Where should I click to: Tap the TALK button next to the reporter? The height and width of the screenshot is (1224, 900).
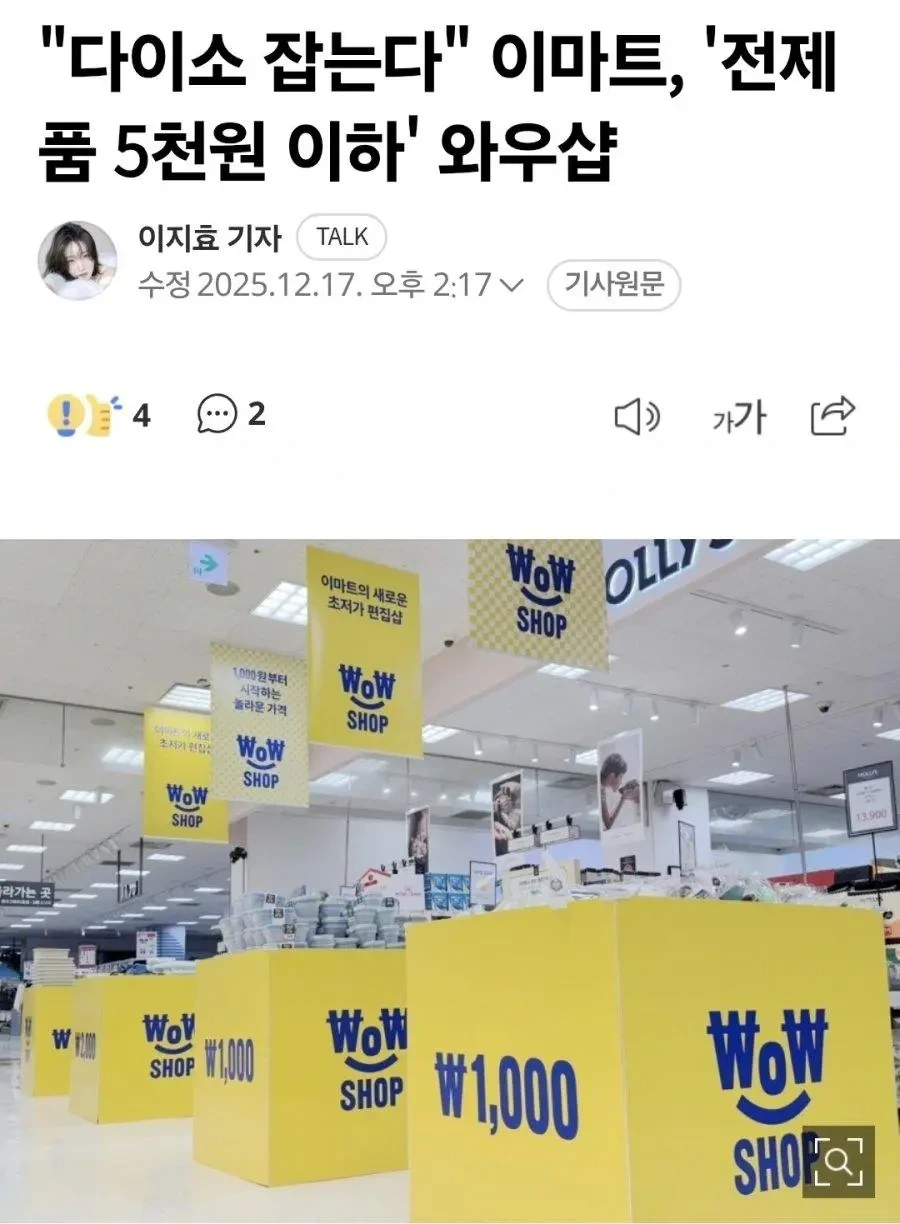341,237
